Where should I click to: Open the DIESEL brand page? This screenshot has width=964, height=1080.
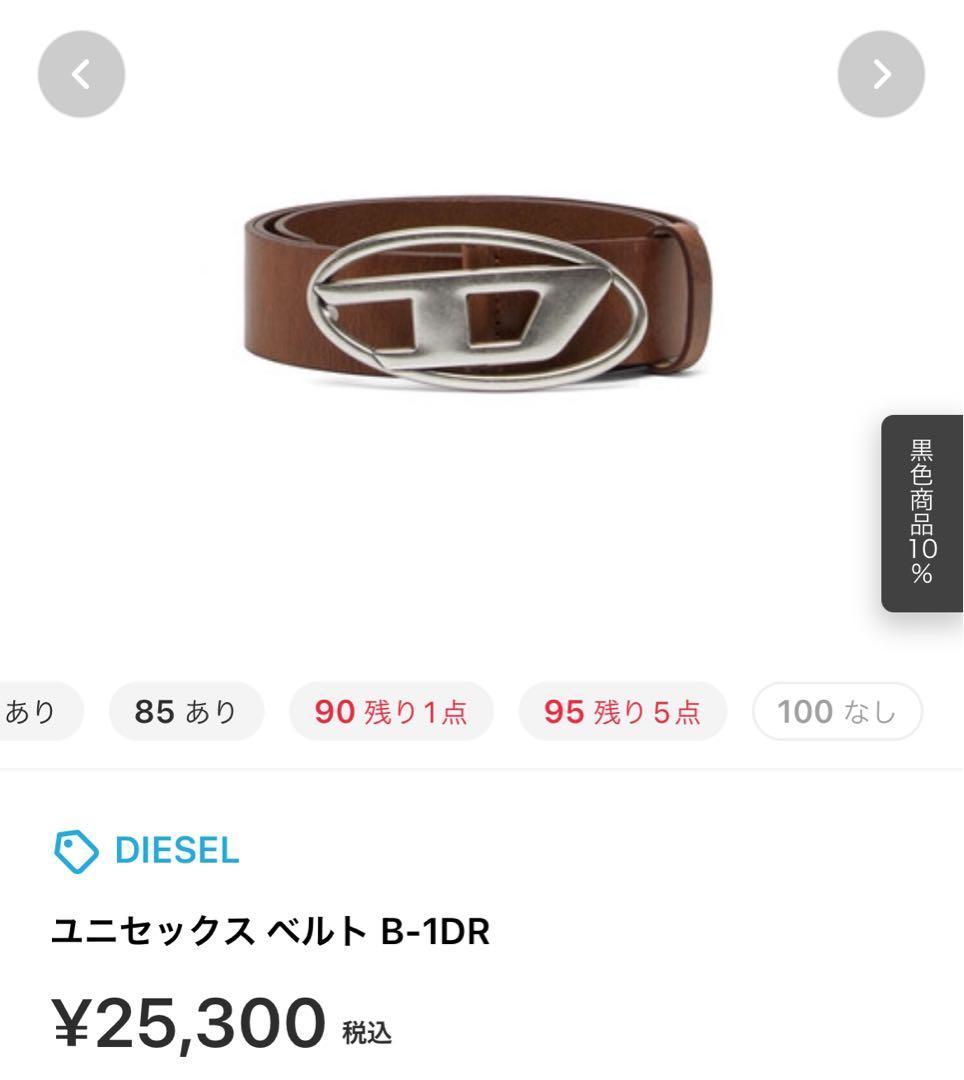(175, 852)
